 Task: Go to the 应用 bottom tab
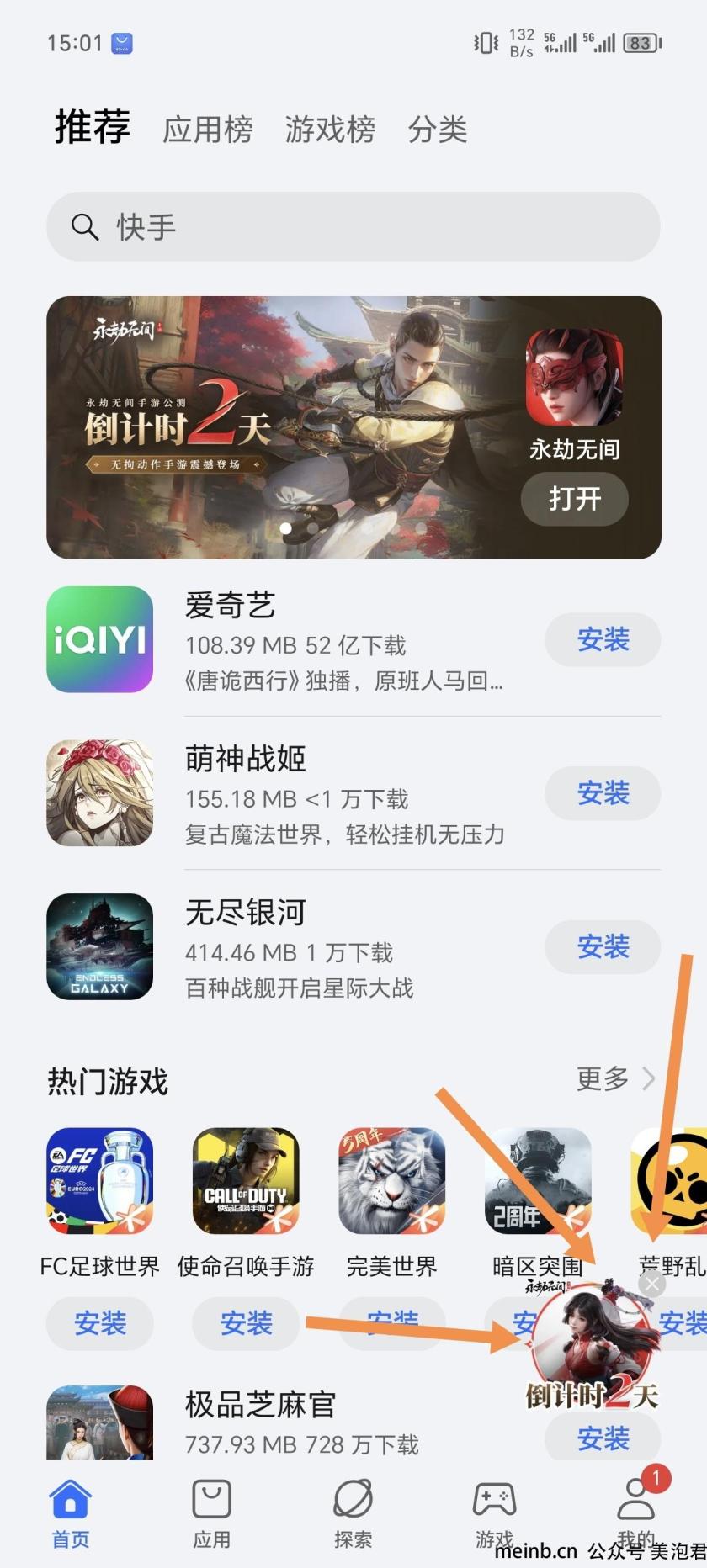coord(211,1514)
